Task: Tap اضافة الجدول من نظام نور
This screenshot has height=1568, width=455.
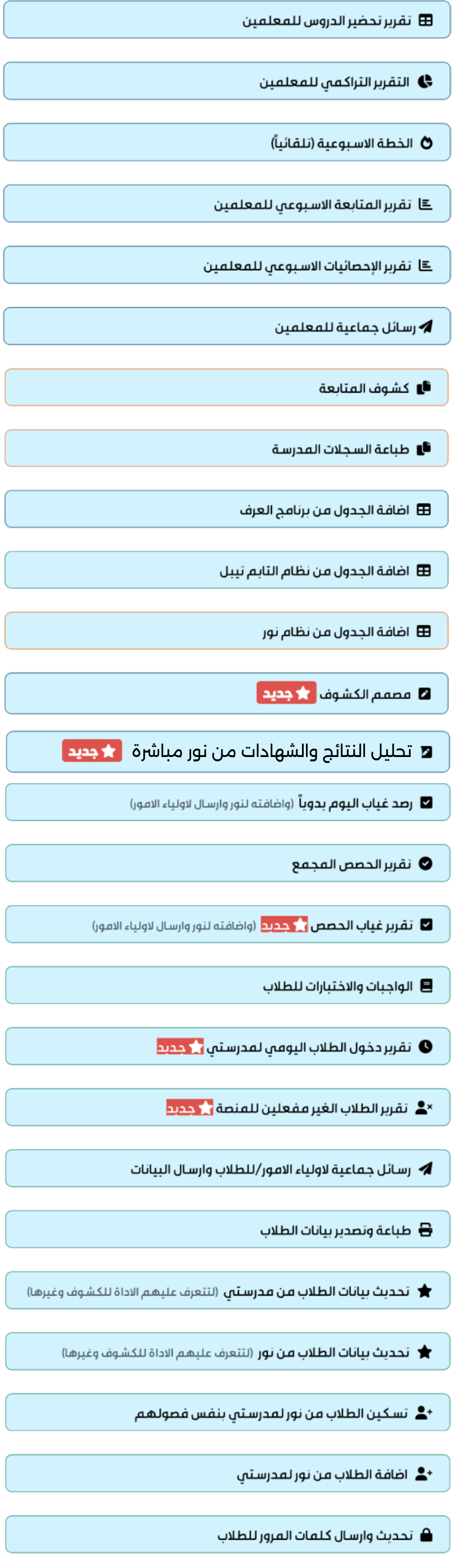Action: click(x=336, y=632)
